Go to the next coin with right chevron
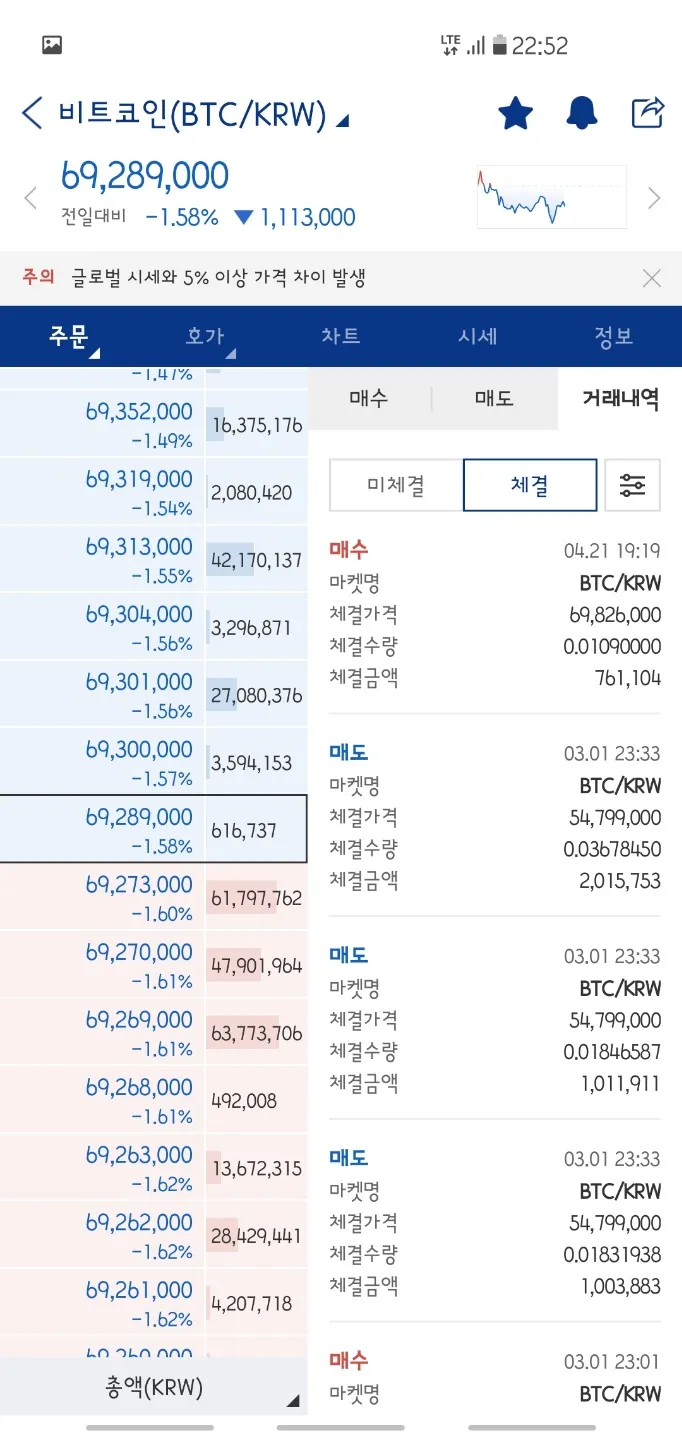Screen dimensions: 682x1440 point(654,198)
